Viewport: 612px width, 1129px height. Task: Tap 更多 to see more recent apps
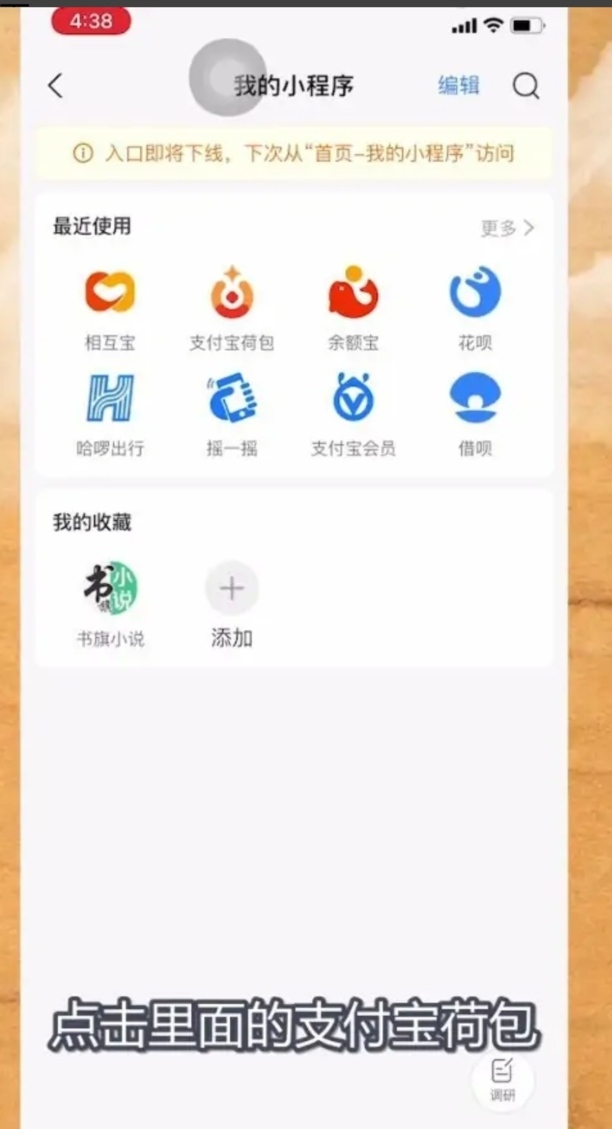pyautogui.click(x=507, y=228)
